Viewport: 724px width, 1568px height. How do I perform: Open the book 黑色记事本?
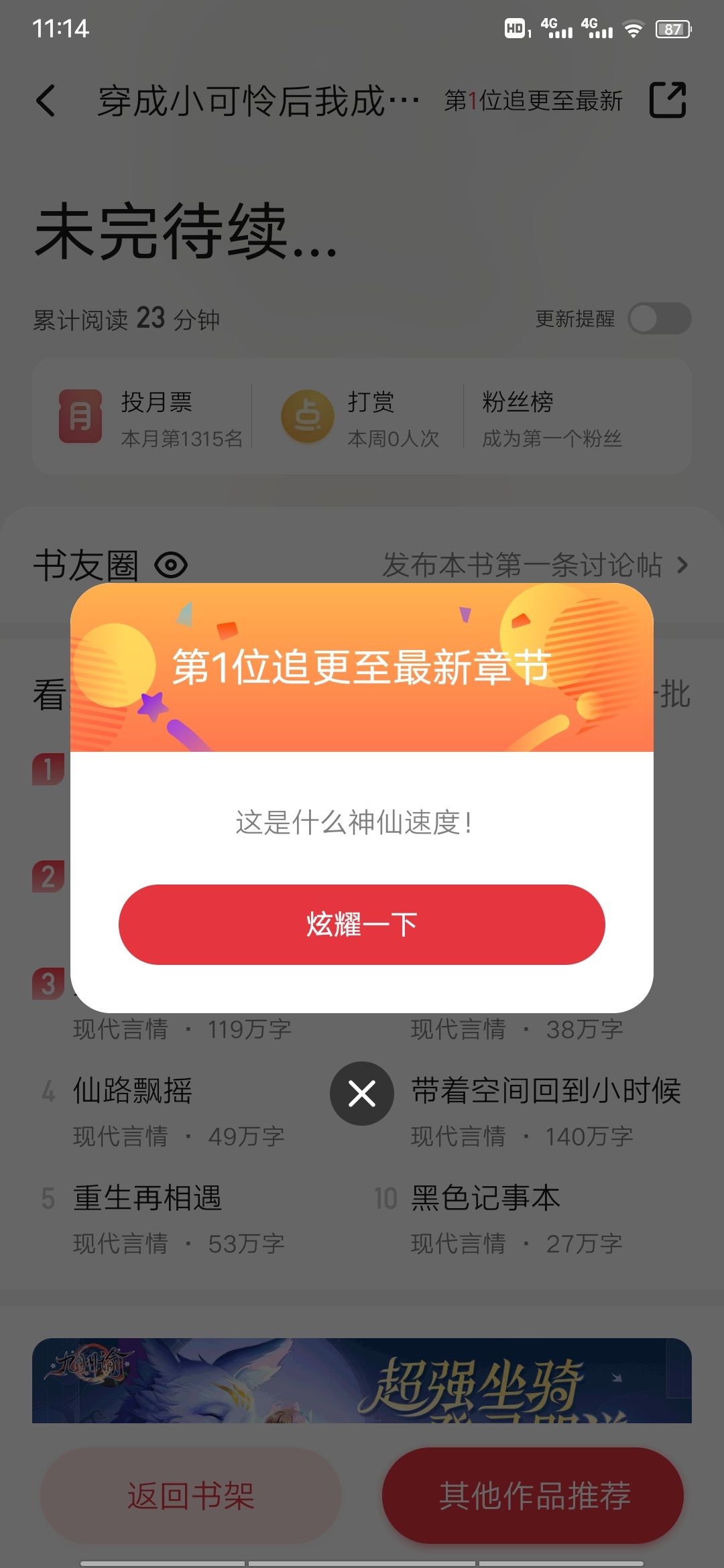coord(485,1197)
